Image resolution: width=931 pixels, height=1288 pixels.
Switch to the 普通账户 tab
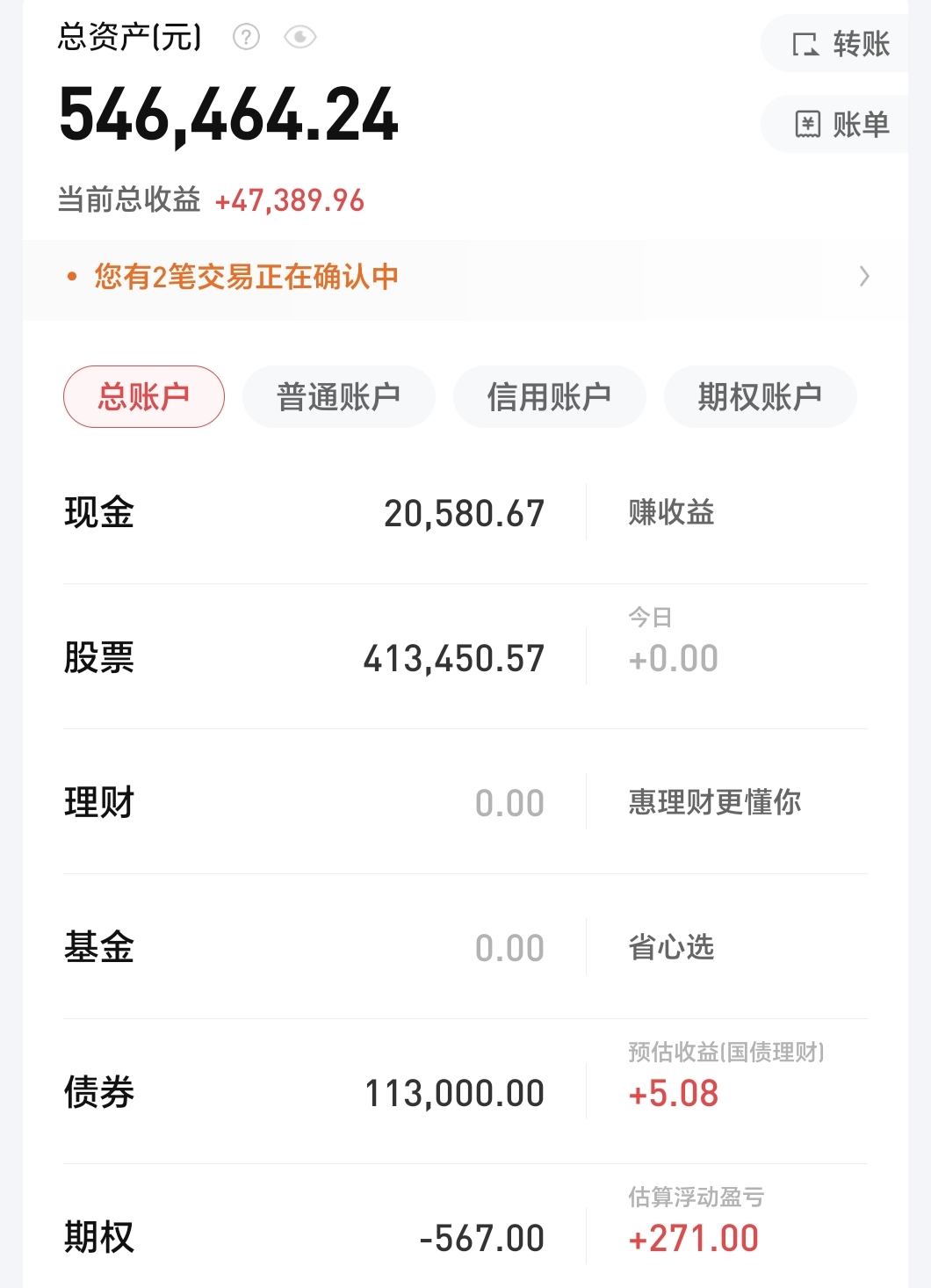338,397
